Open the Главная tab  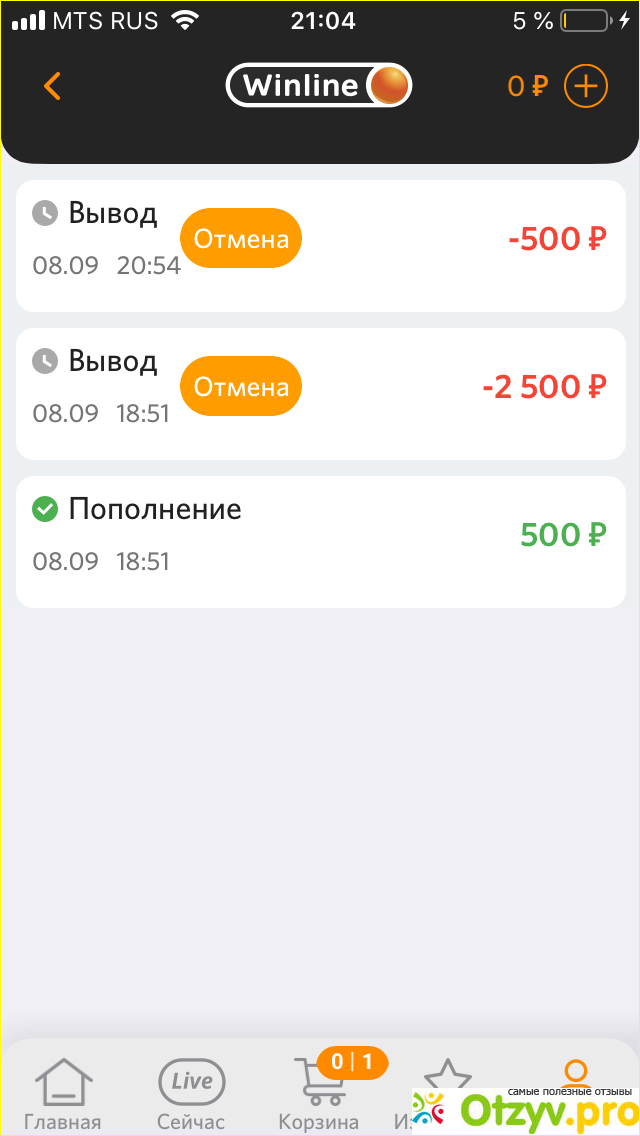pyautogui.click(x=63, y=1092)
